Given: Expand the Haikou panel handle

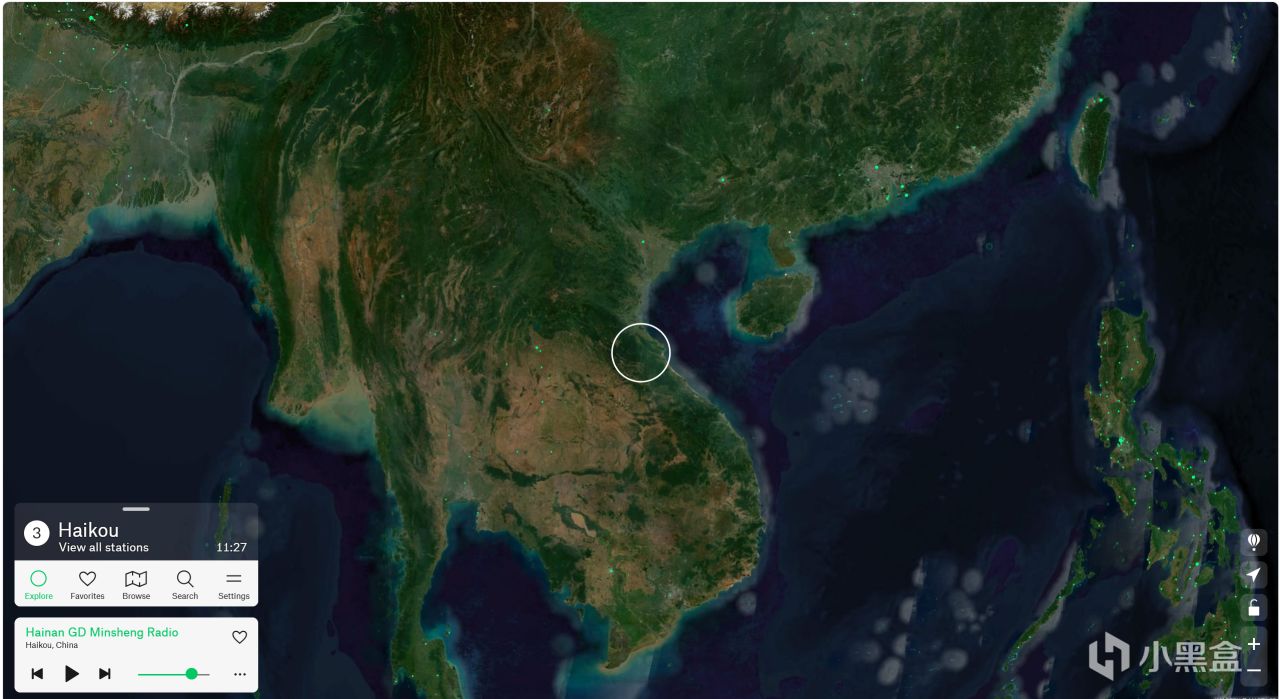Looking at the screenshot, I should [x=136, y=509].
